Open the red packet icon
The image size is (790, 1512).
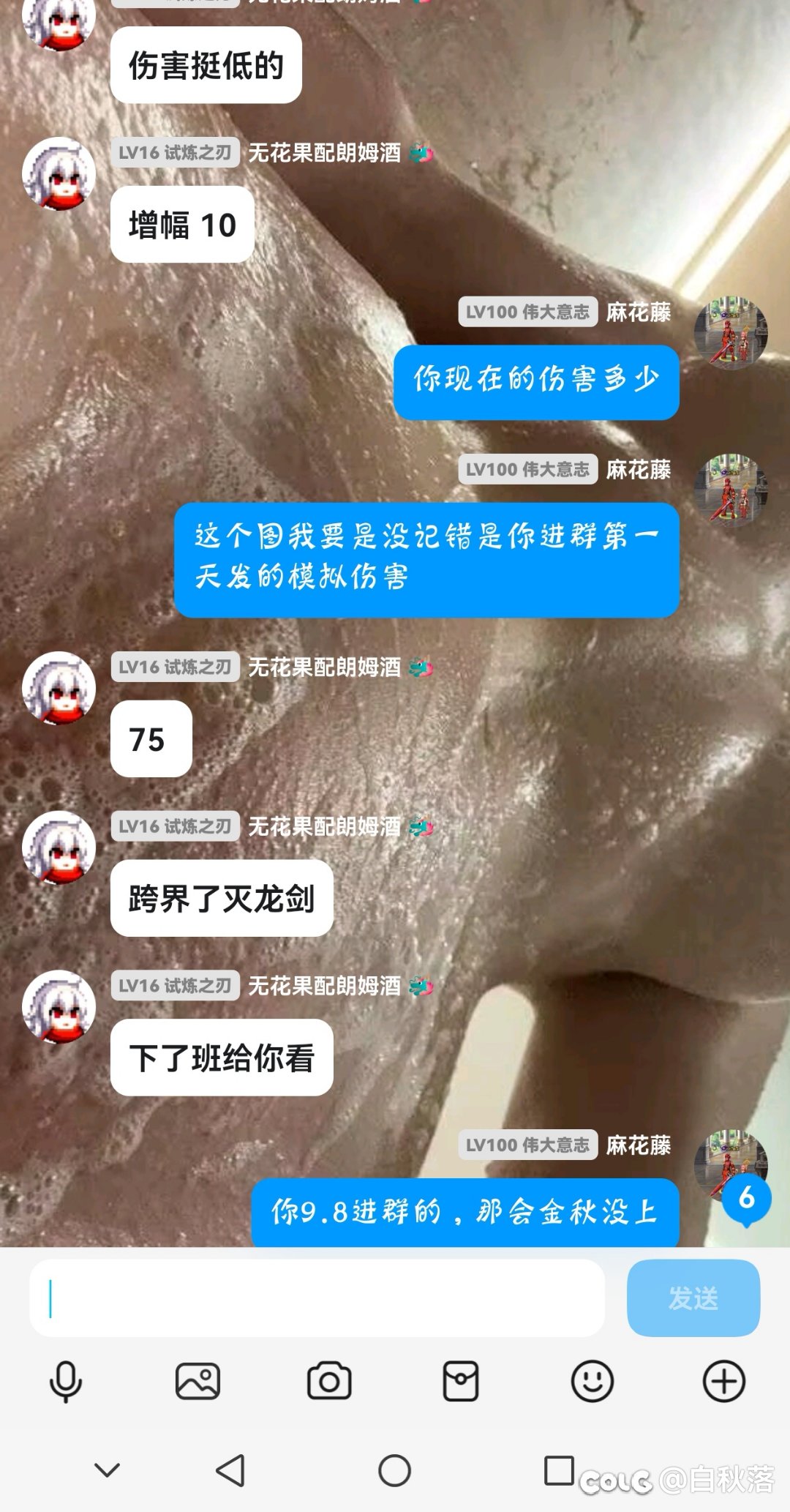pos(461,1382)
